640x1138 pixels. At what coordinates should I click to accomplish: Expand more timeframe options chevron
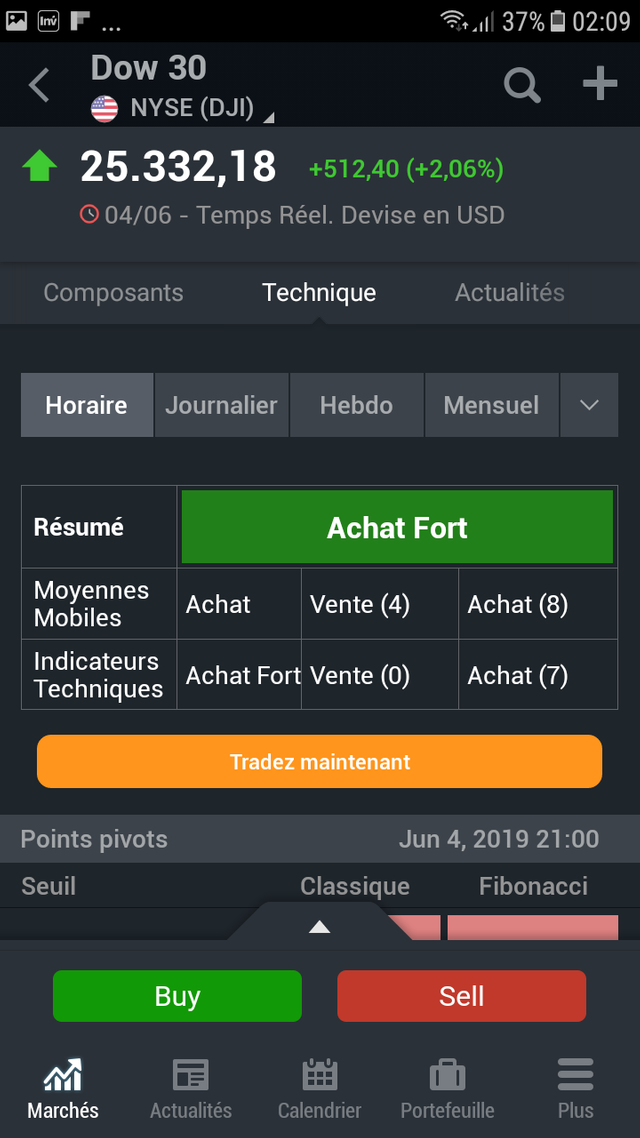click(x=589, y=405)
